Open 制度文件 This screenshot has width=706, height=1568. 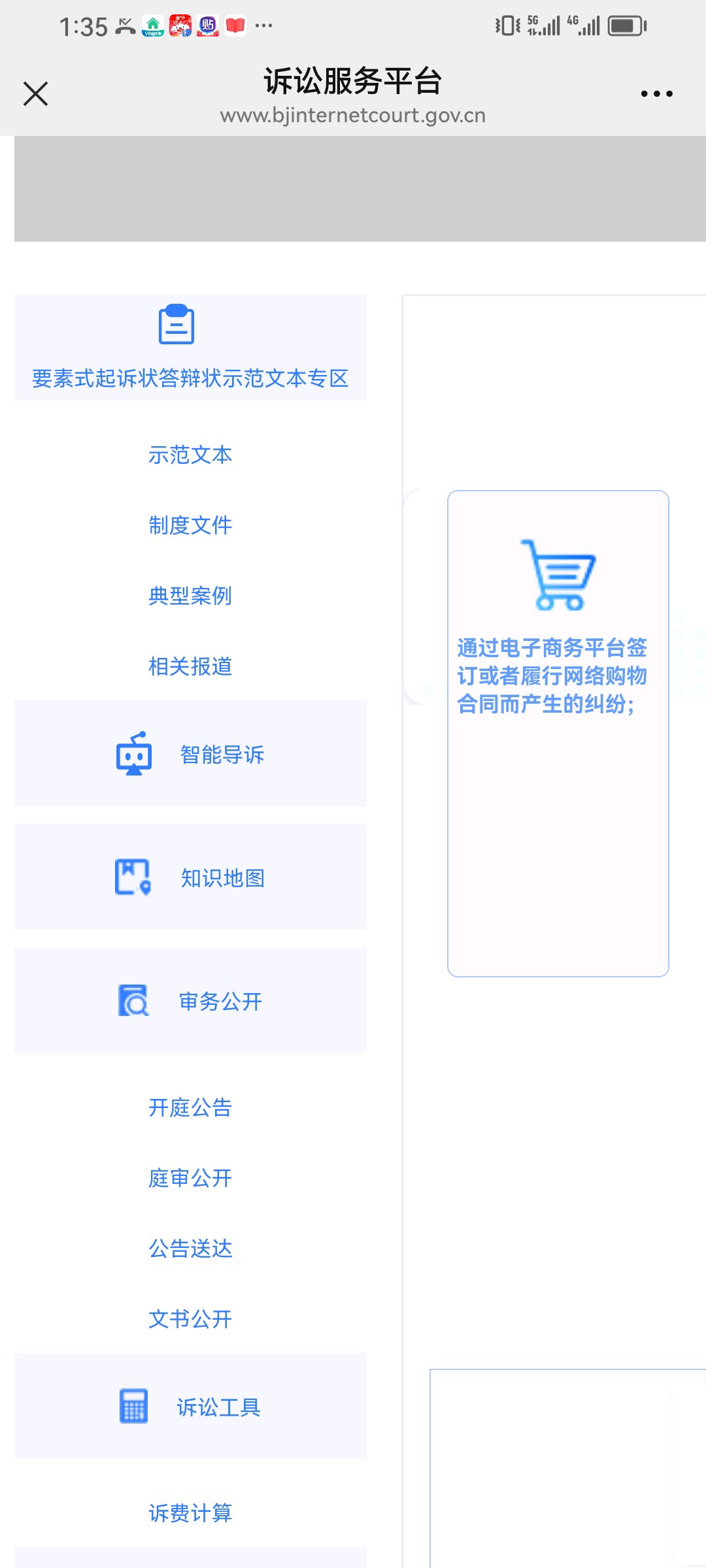190,525
